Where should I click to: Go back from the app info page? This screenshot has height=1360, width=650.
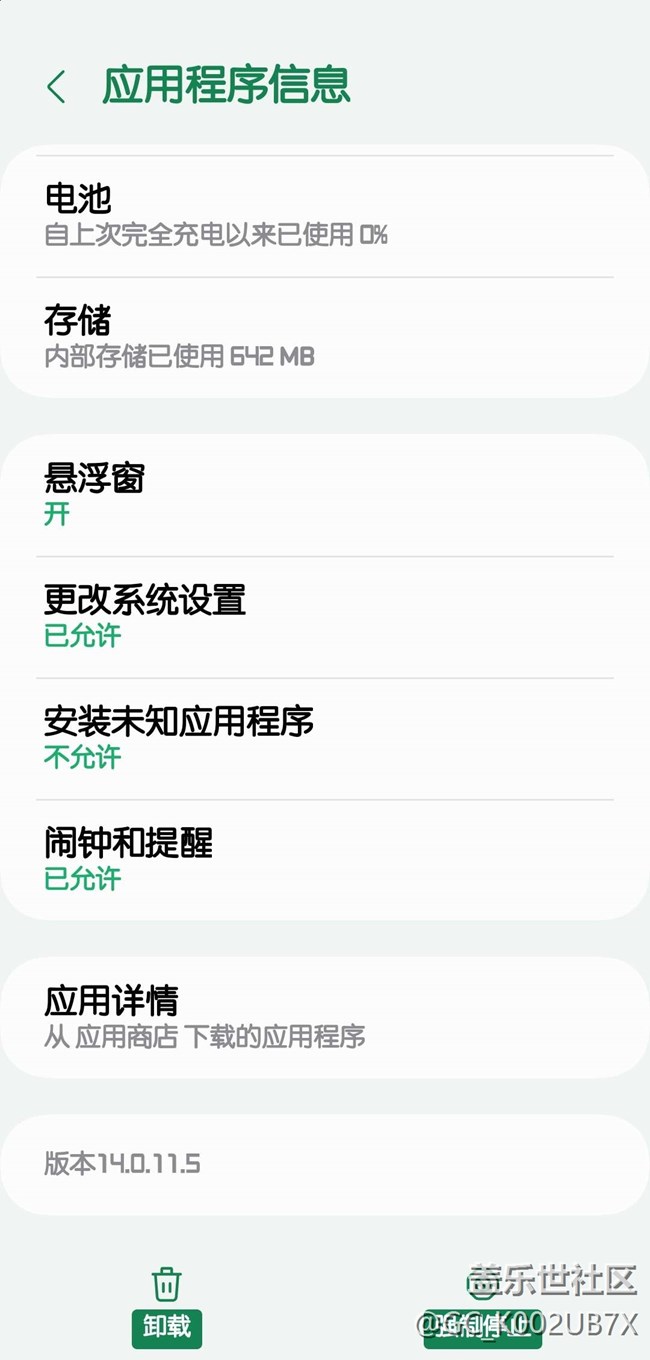tap(56, 87)
